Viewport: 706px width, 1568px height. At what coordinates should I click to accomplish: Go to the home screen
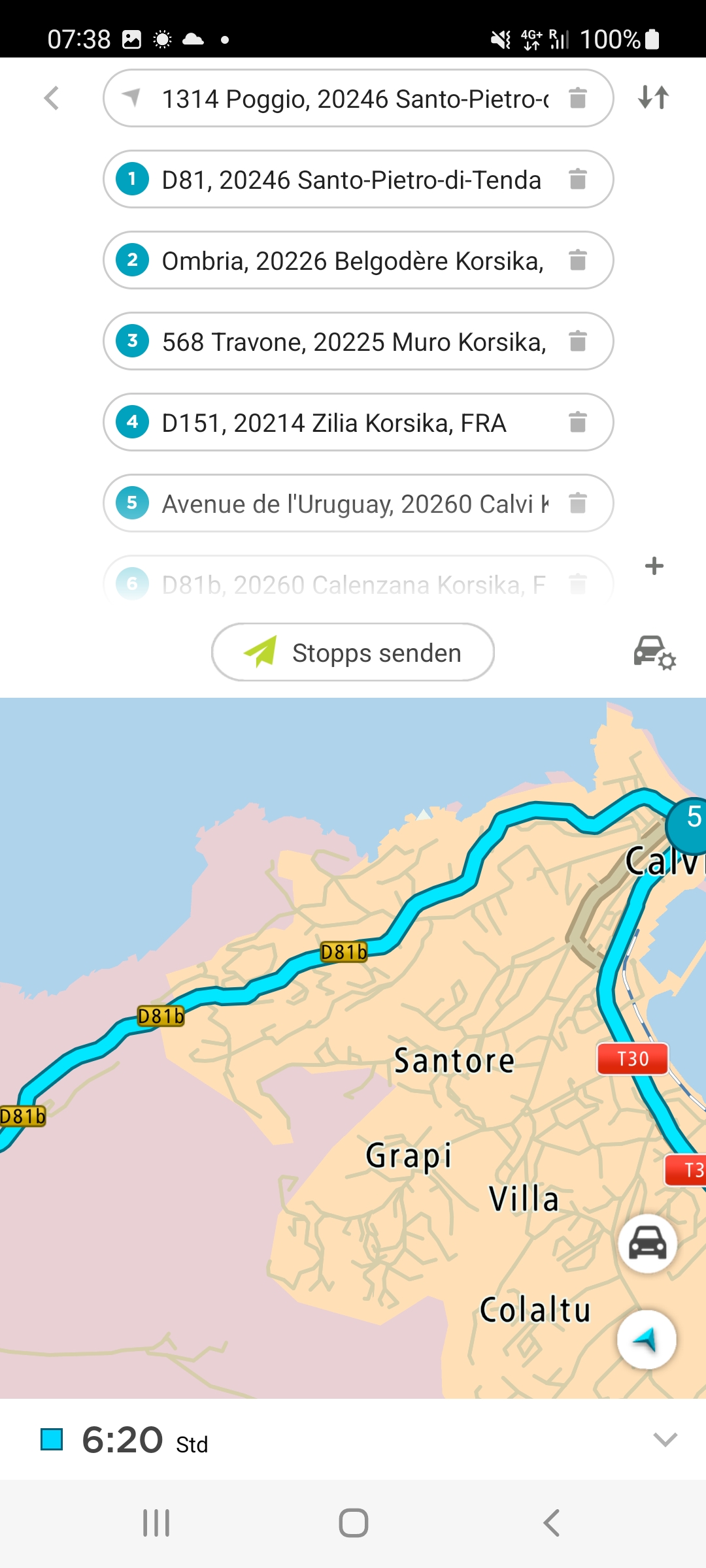point(353,1523)
